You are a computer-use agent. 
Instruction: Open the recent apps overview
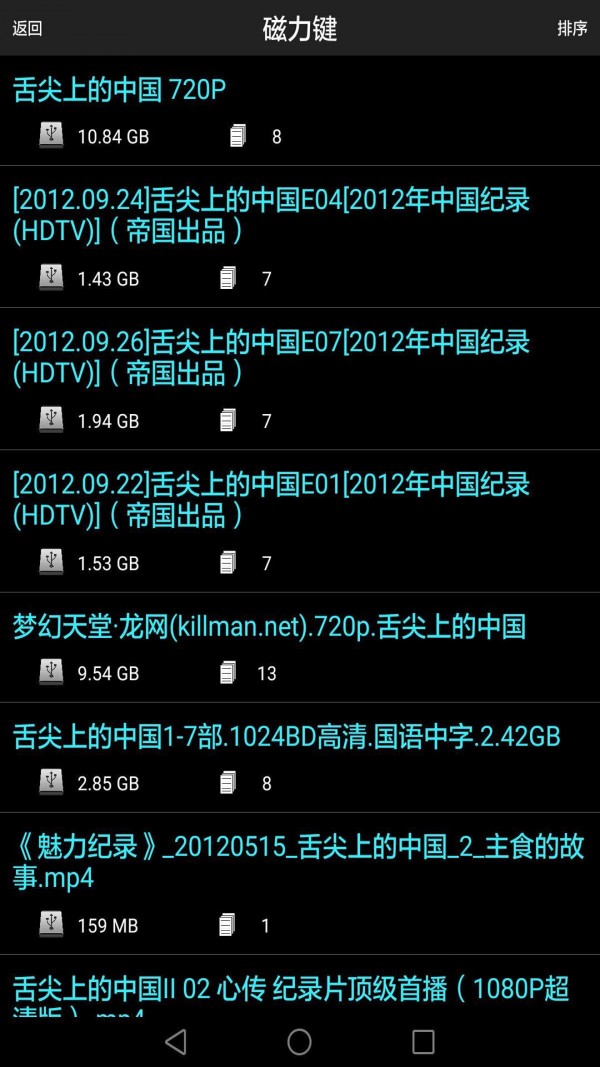tap(423, 1042)
